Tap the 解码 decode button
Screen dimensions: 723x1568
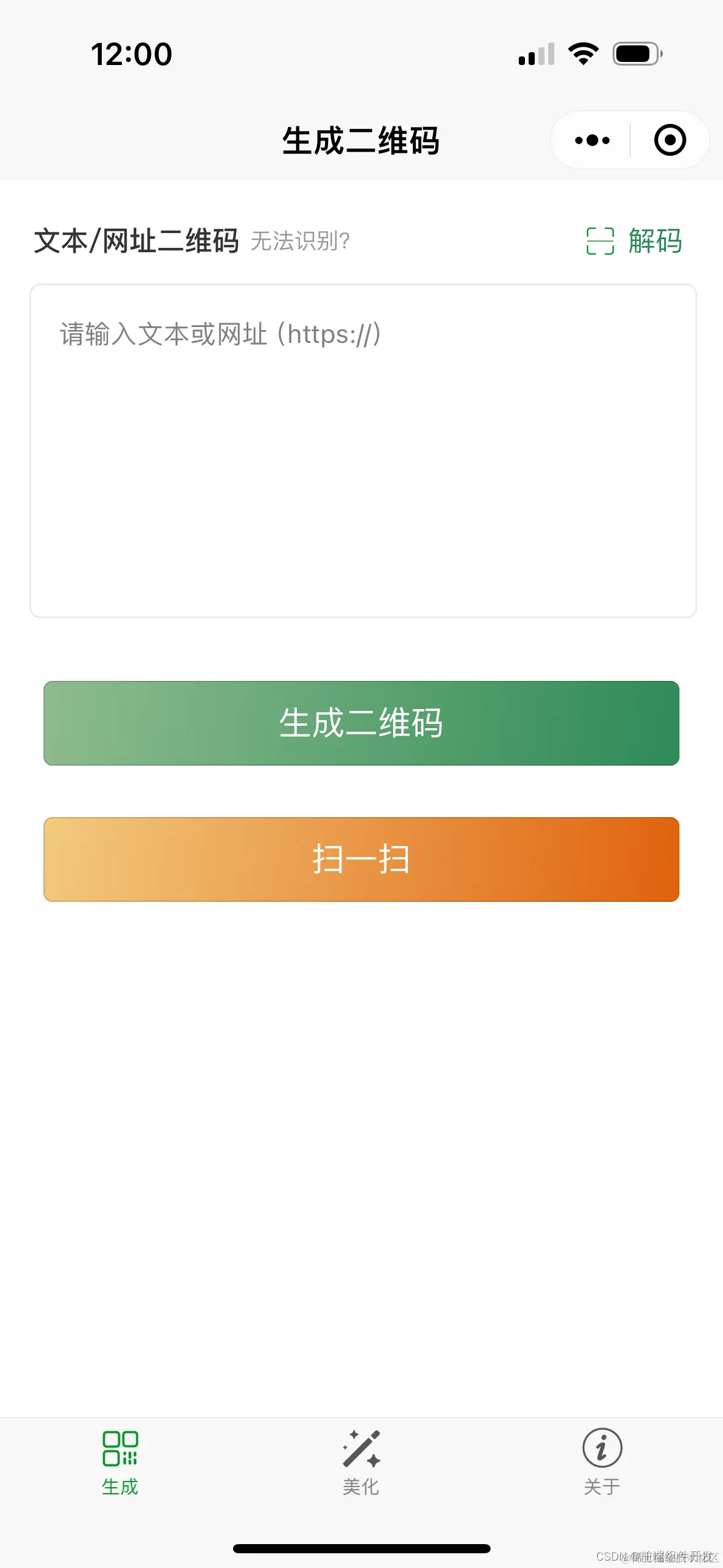tap(634, 240)
